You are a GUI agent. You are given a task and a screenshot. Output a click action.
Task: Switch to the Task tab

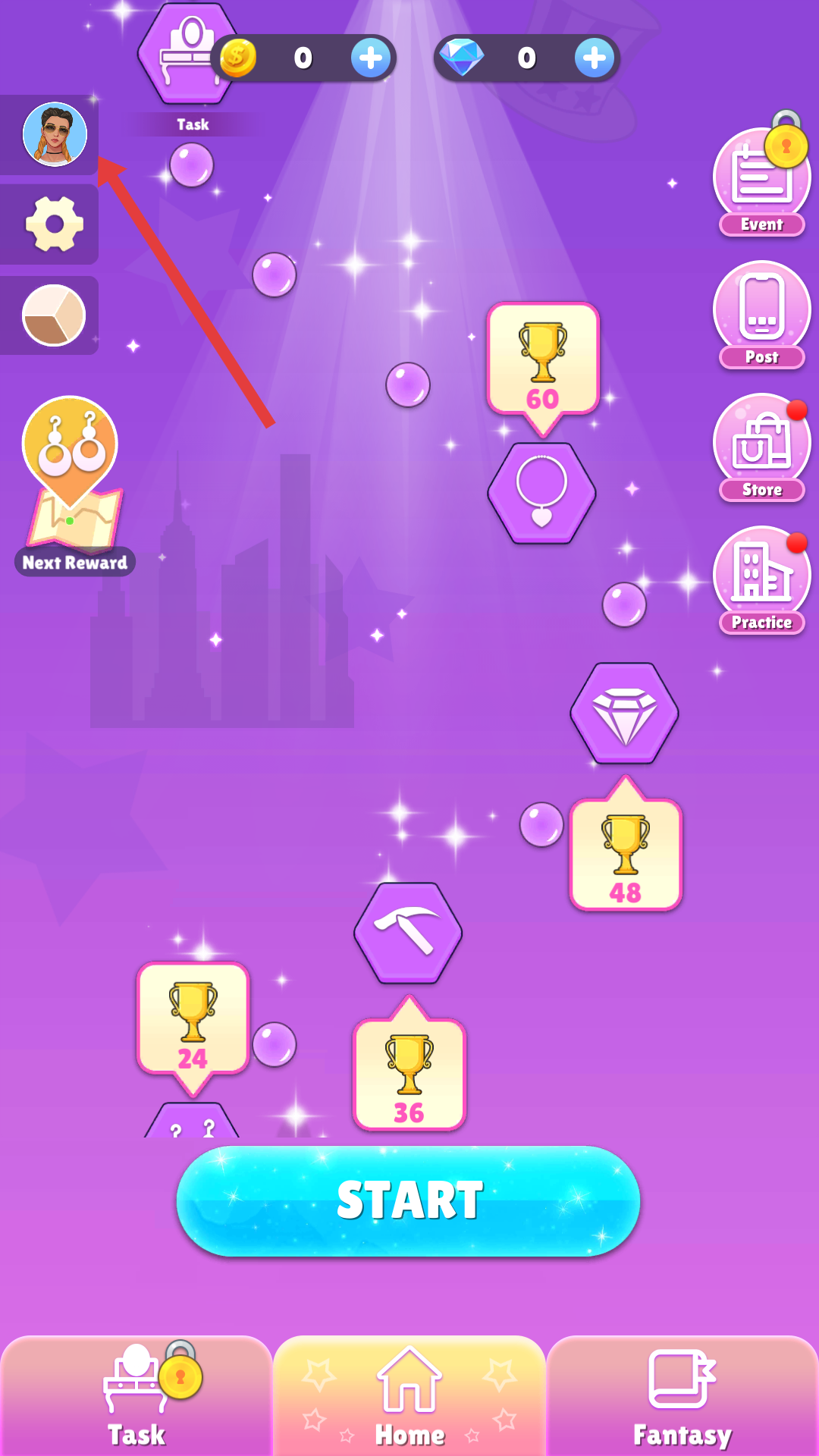(x=136, y=1397)
